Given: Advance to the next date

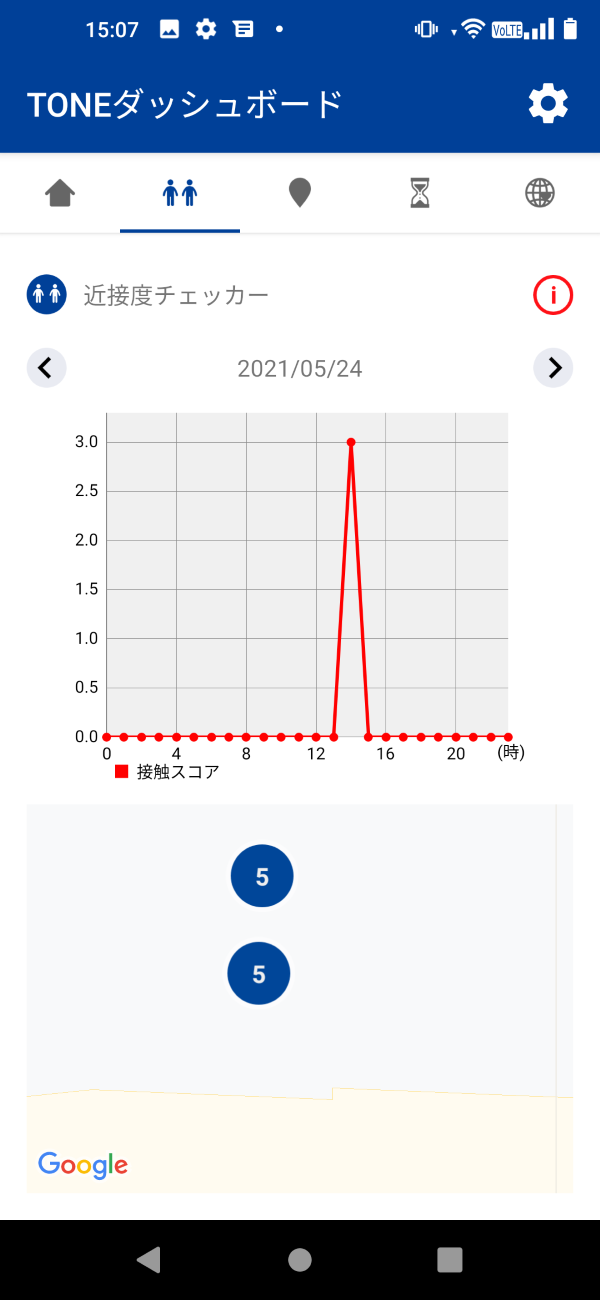Looking at the screenshot, I should (554, 368).
